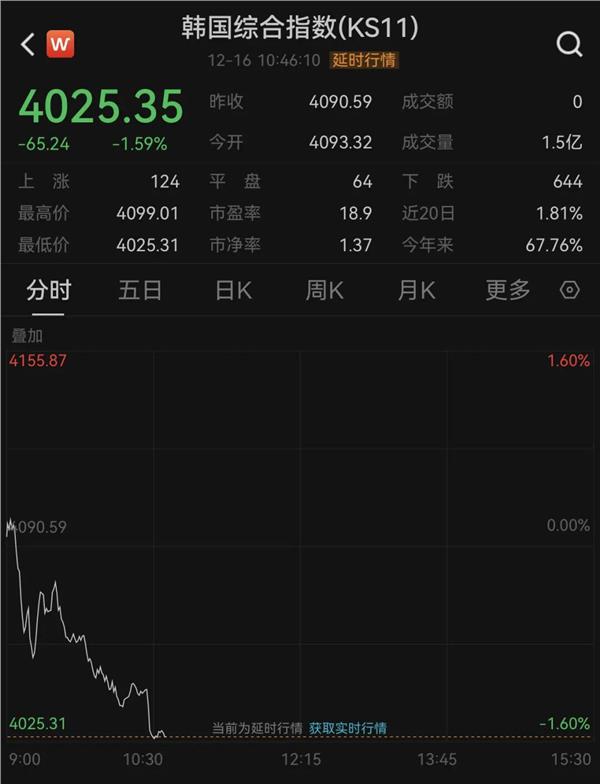This screenshot has width=600, height=784.
Task: Select the 分时 chart tab
Action: click(48, 291)
